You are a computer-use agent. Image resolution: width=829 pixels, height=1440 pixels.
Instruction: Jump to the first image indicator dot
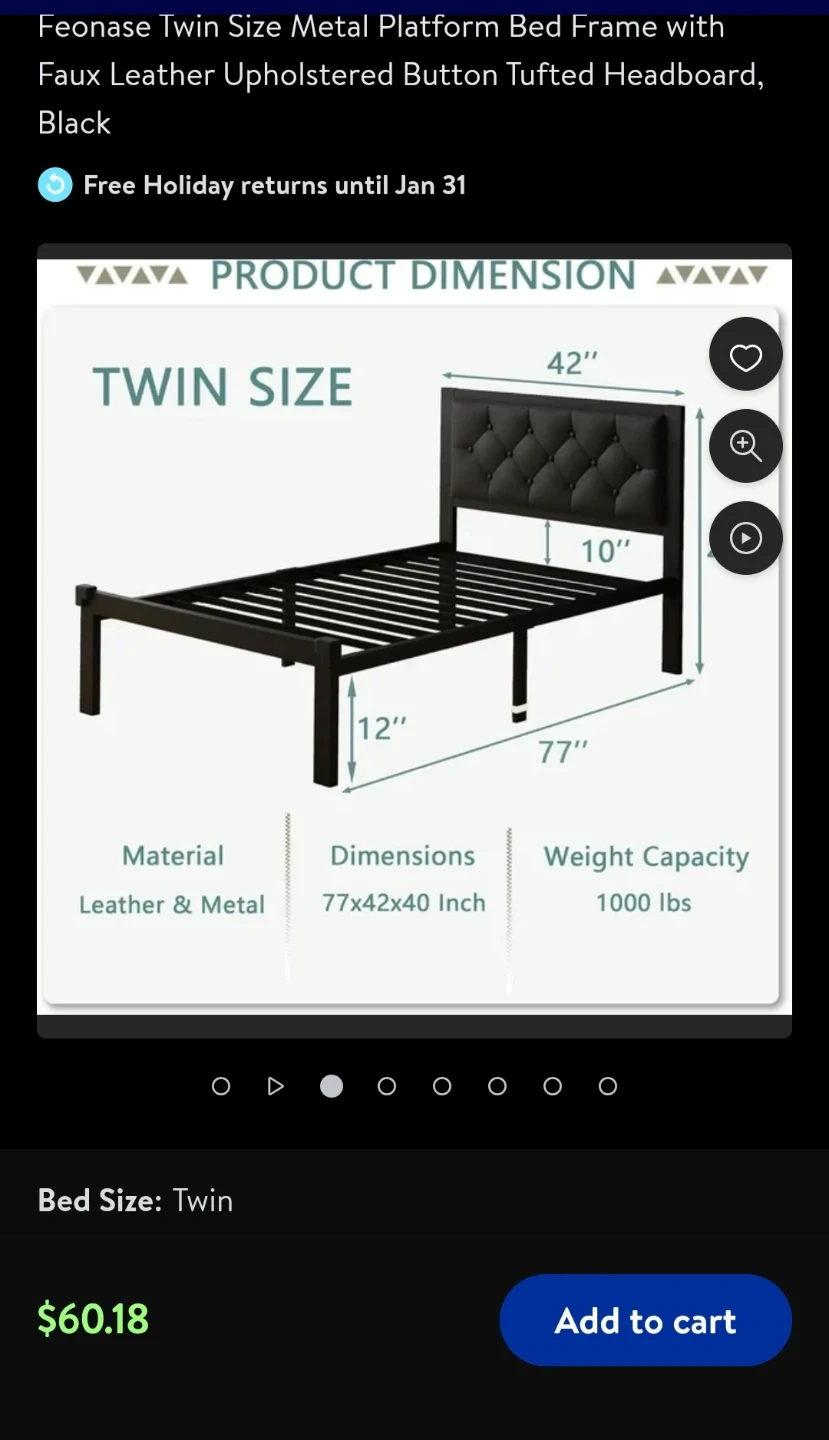point(221,1086)
